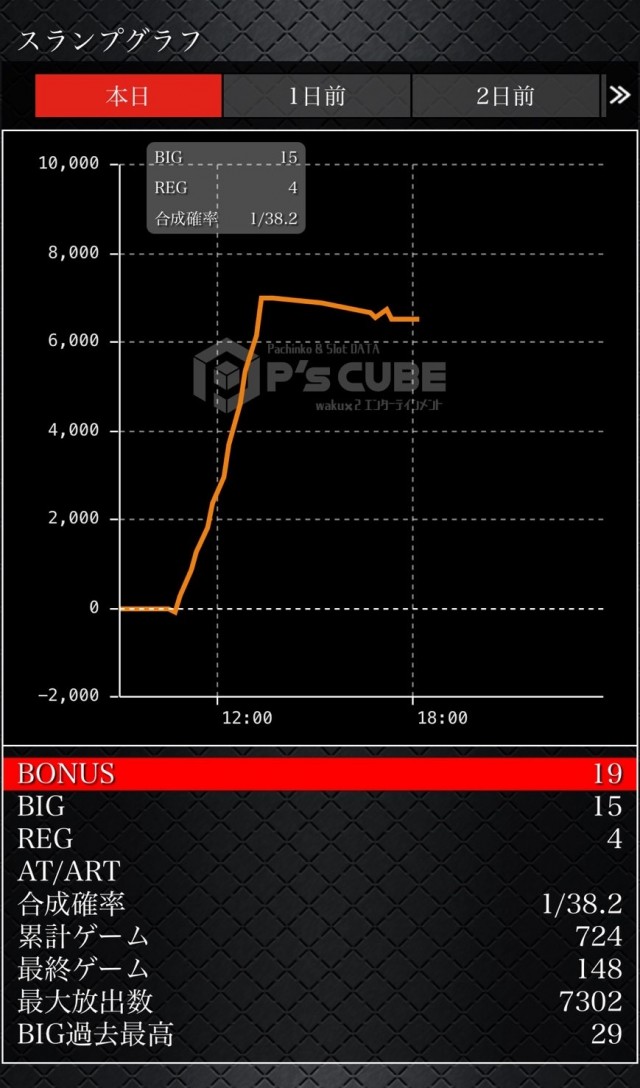
Task: Open the 2日前 slump graph
Action: coord(505,96)
